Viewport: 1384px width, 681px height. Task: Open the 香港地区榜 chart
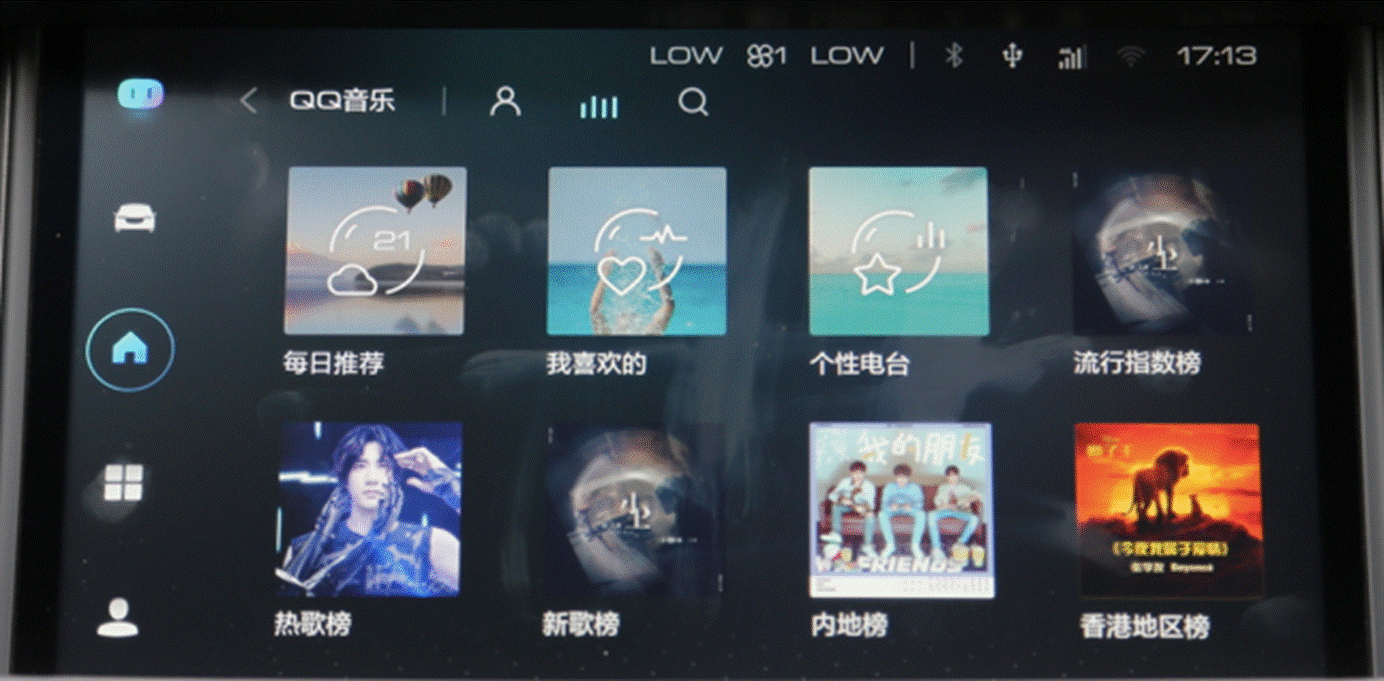coord(1167,510)
